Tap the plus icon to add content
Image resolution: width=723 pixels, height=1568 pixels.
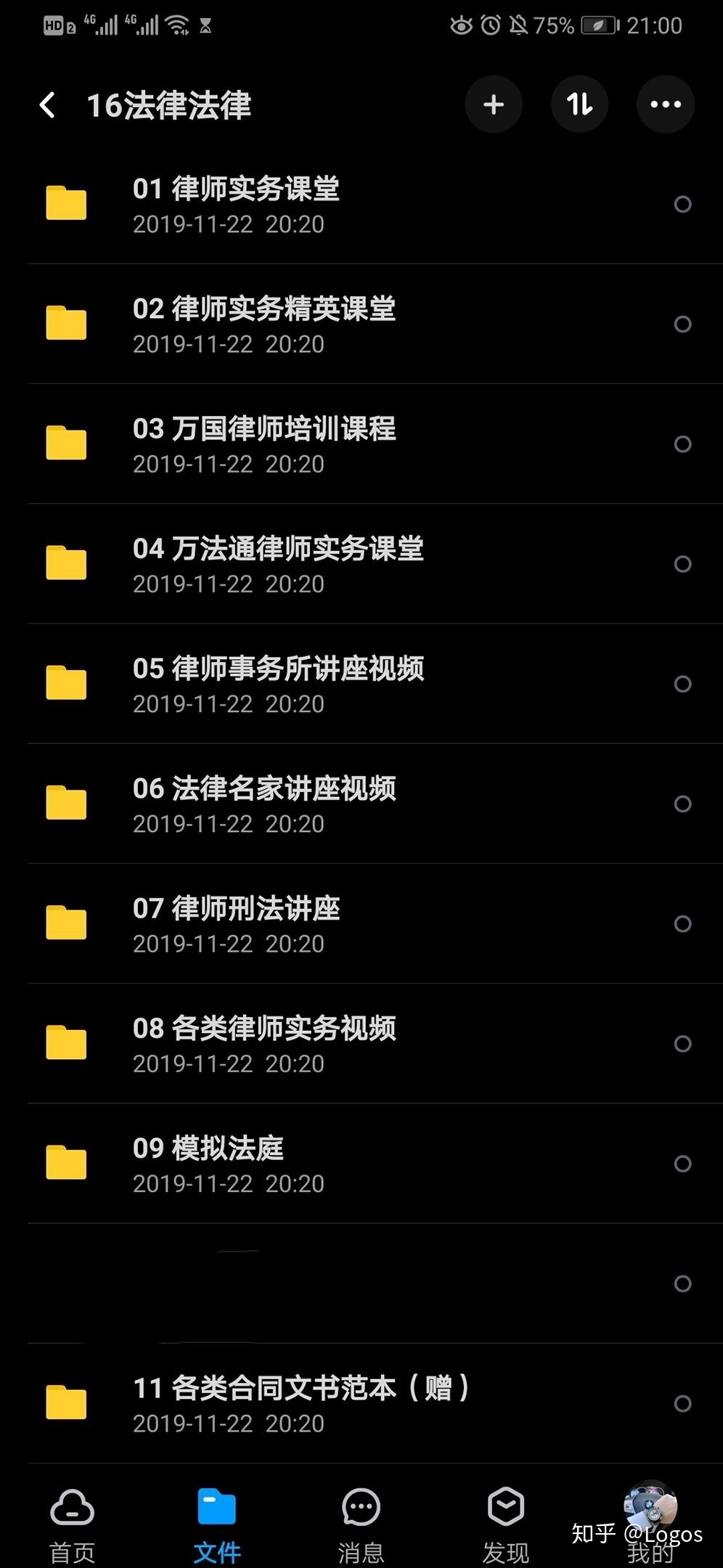click(x=494, y=105)
